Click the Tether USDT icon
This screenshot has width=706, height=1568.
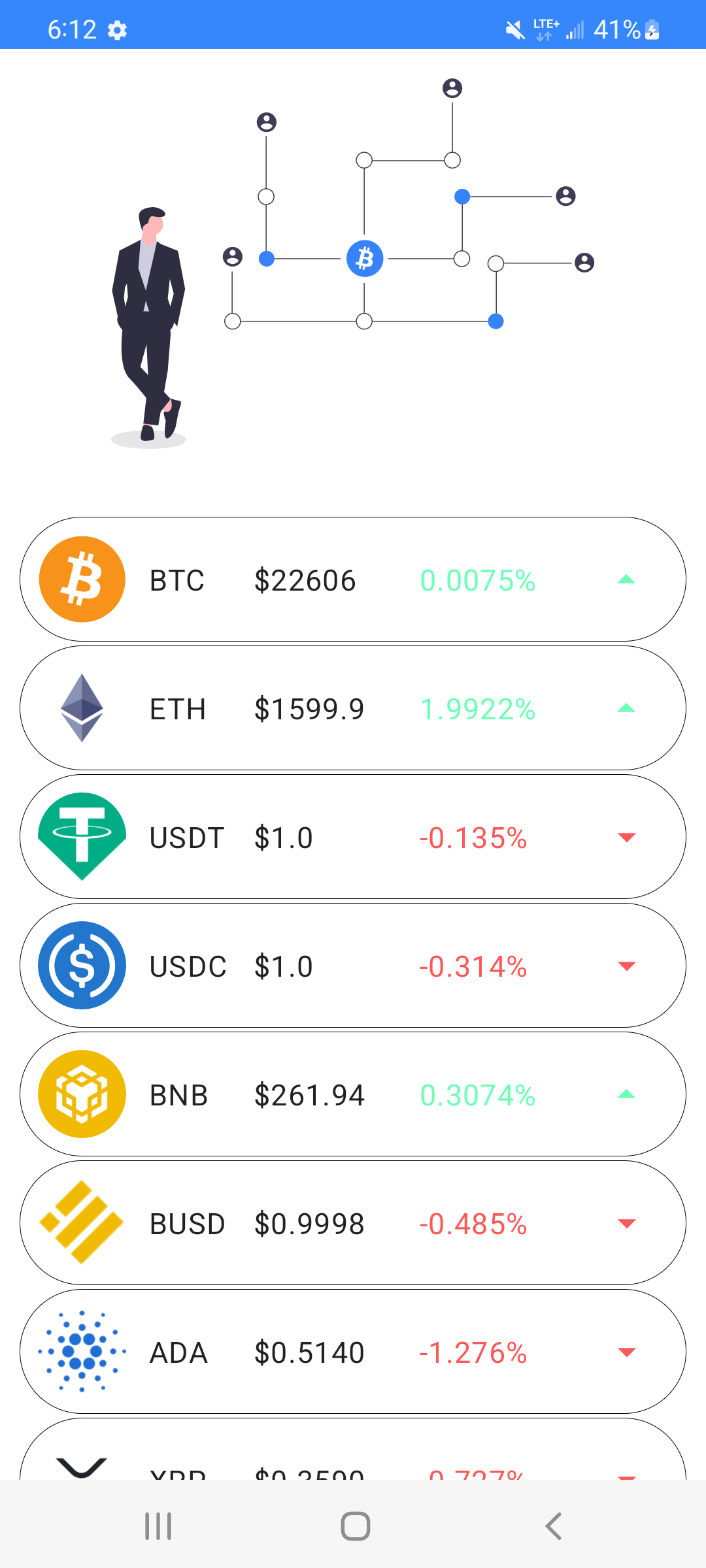pos(82,836)
